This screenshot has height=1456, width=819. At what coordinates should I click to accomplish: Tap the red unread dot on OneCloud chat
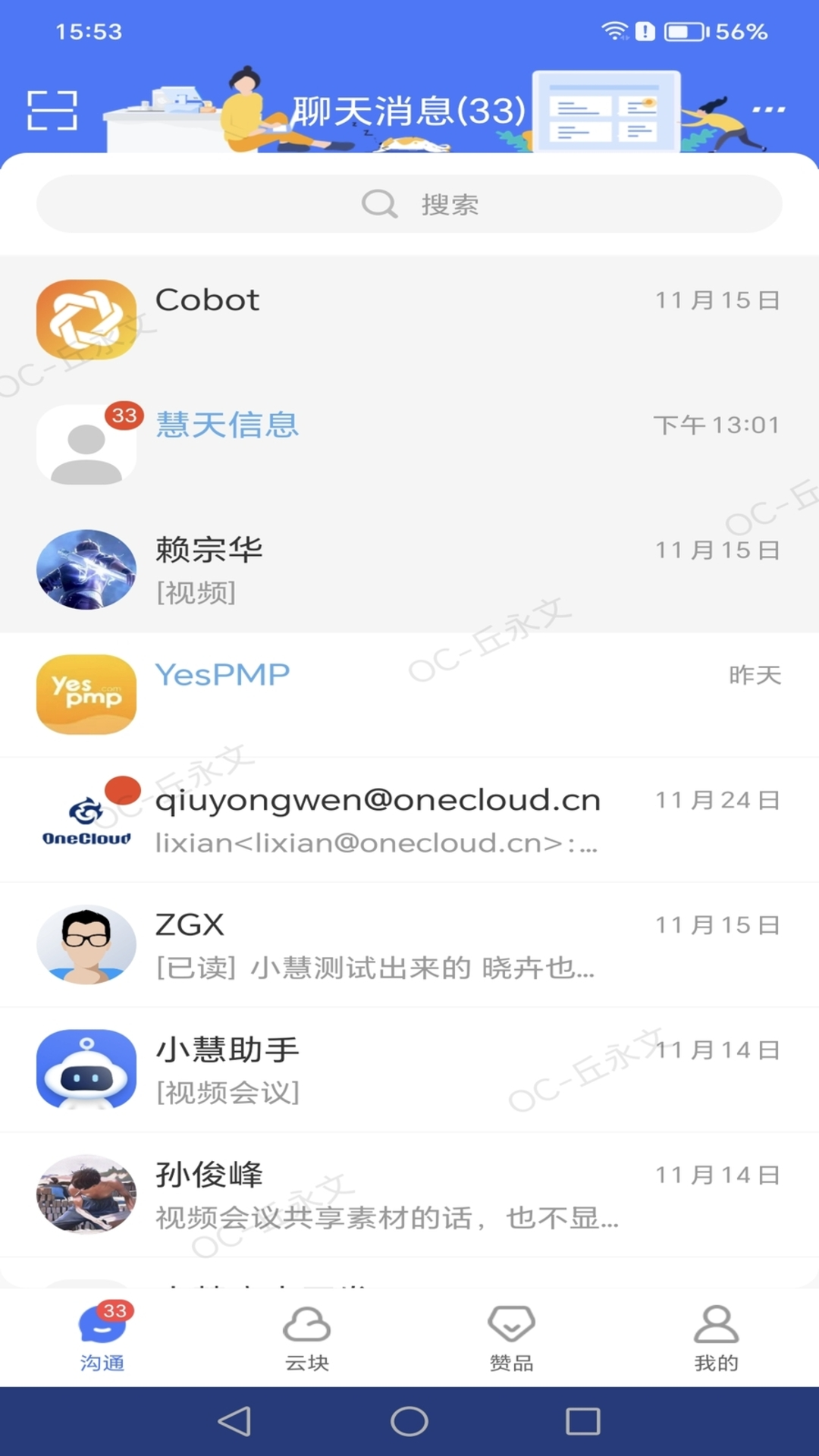[121, 789]
